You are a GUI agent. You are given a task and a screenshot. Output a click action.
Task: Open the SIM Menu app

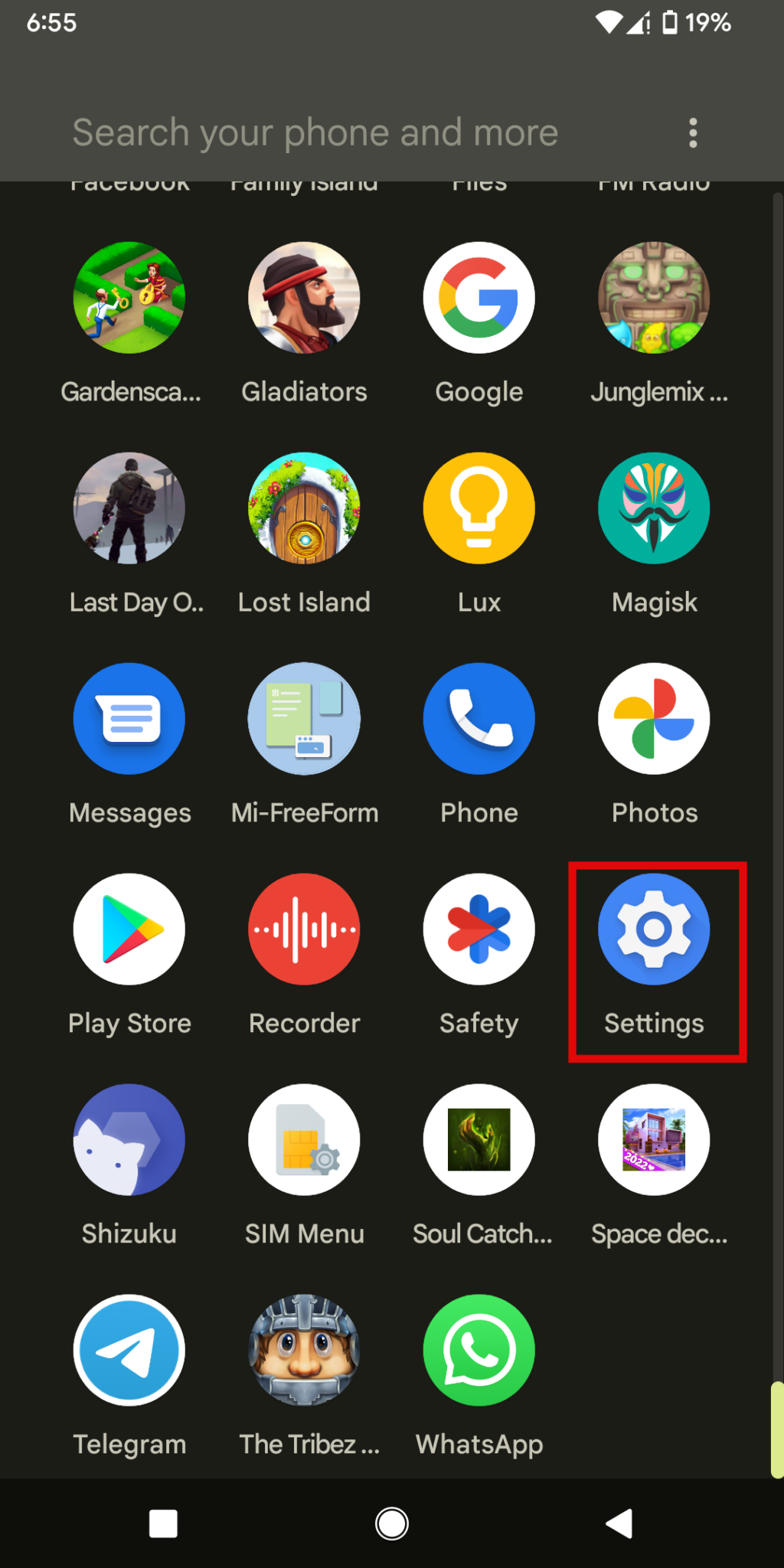click(304, 1140)
